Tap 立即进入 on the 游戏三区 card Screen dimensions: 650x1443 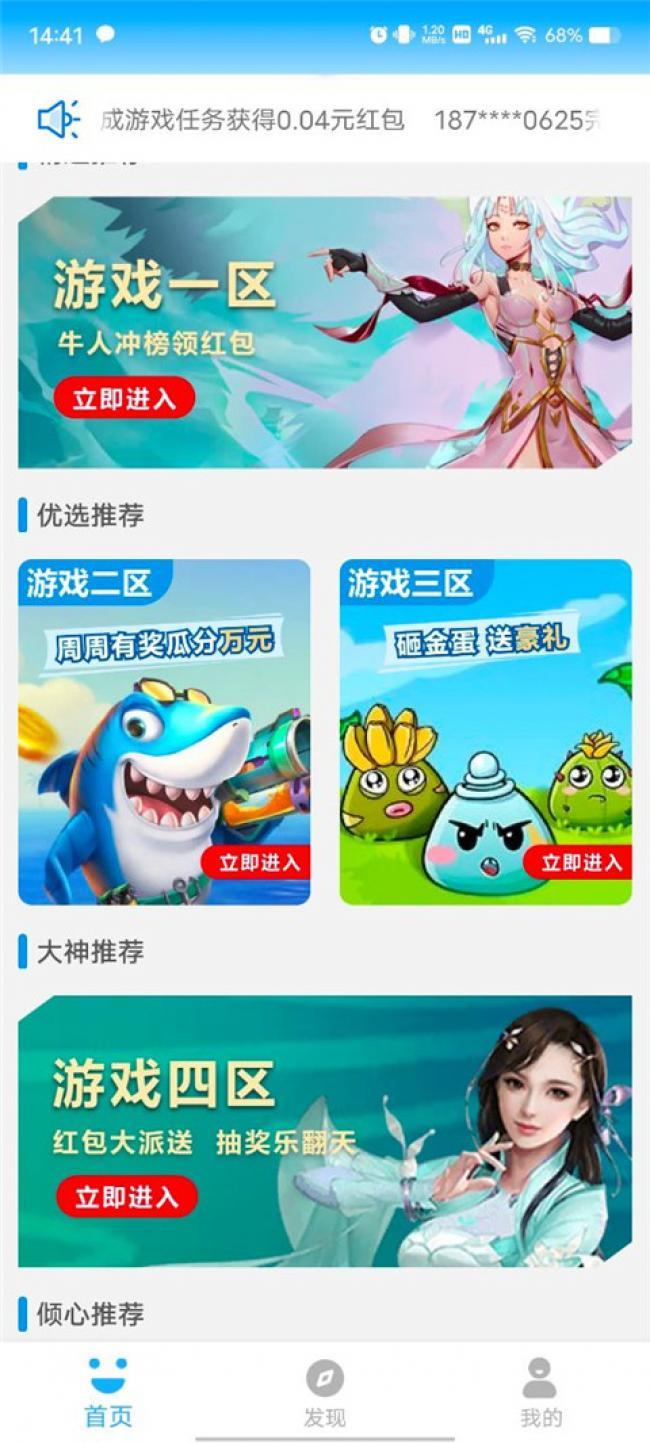click(x=581, y=862)
